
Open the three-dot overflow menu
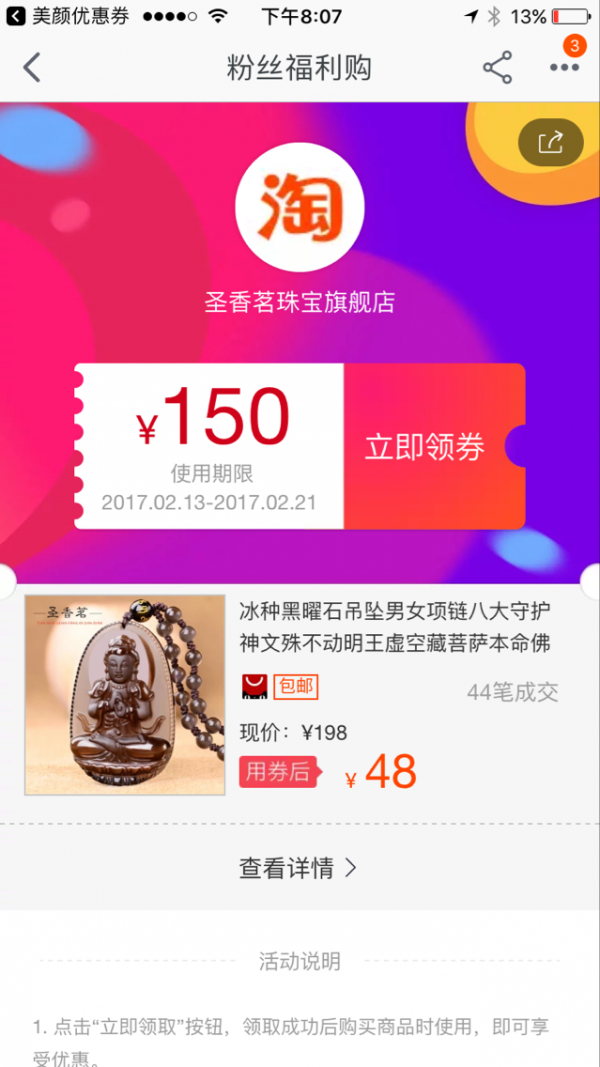[x=564, y=67]
